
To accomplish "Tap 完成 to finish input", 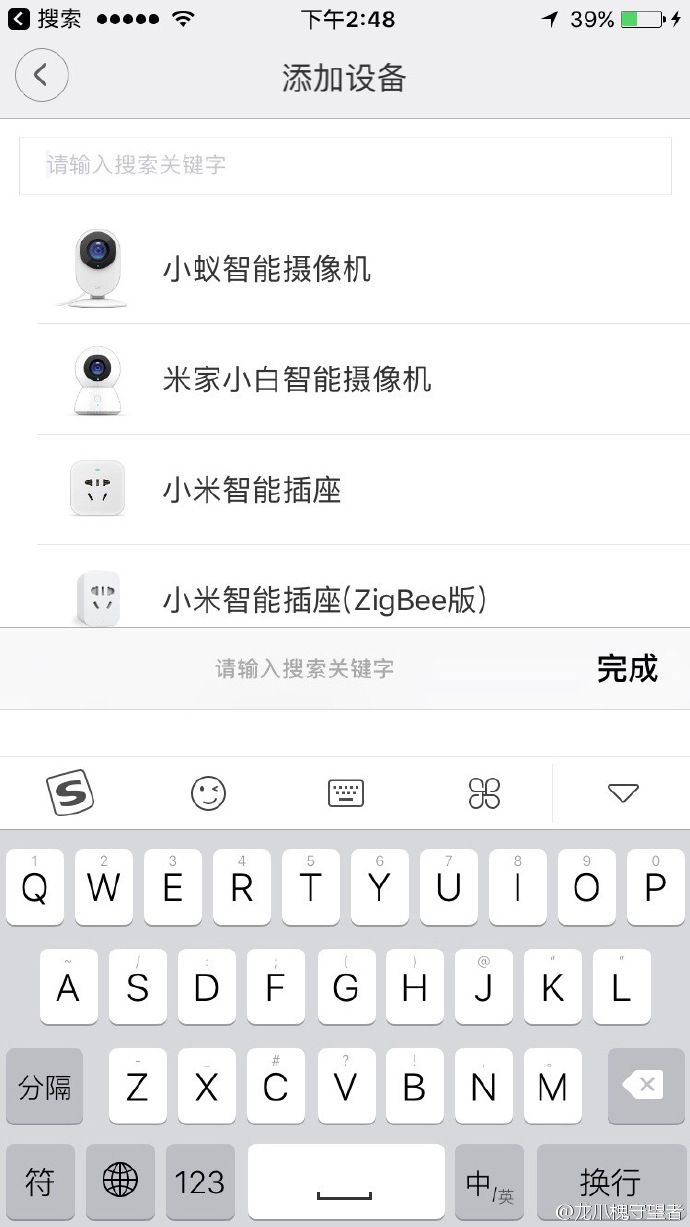I will 628,668.
